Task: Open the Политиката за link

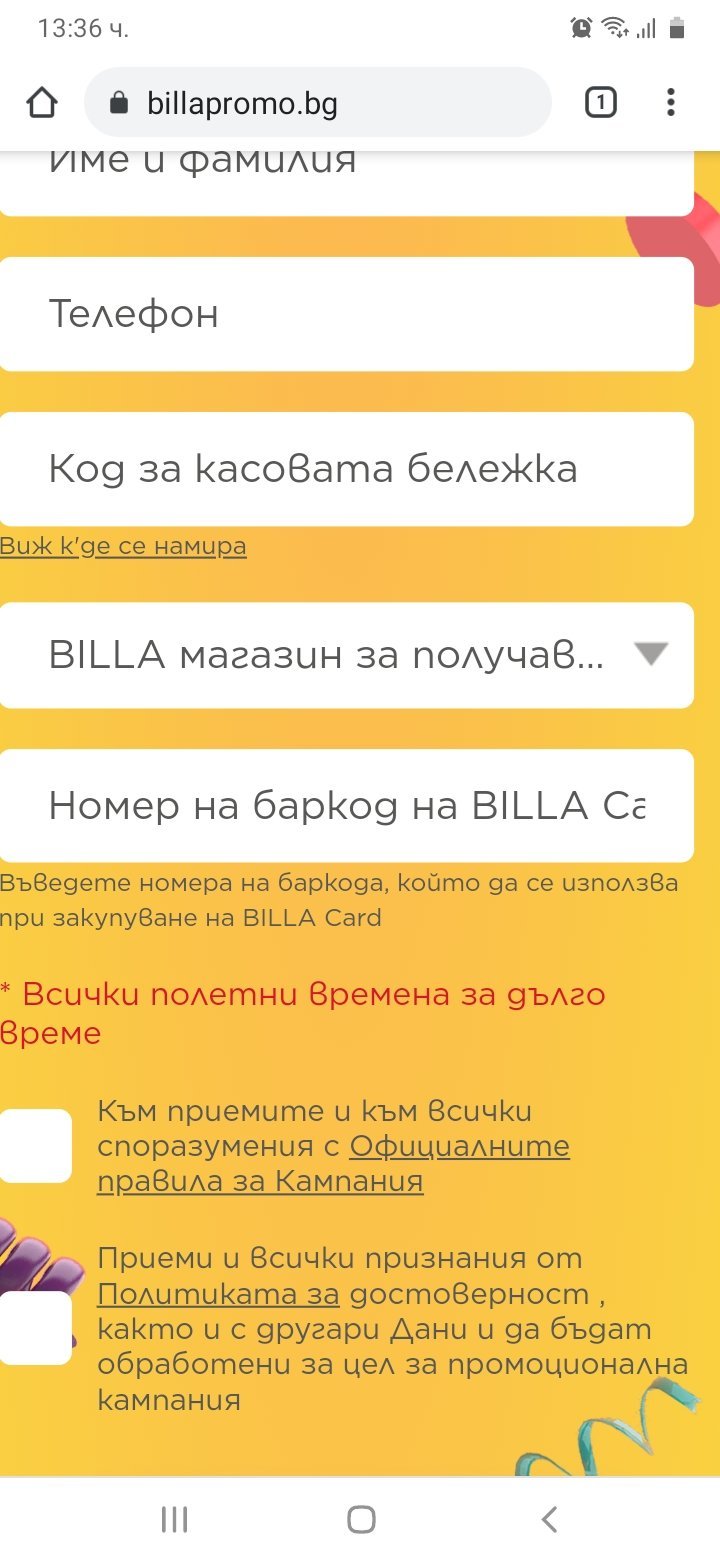Action: click(x=218, y=1294)
